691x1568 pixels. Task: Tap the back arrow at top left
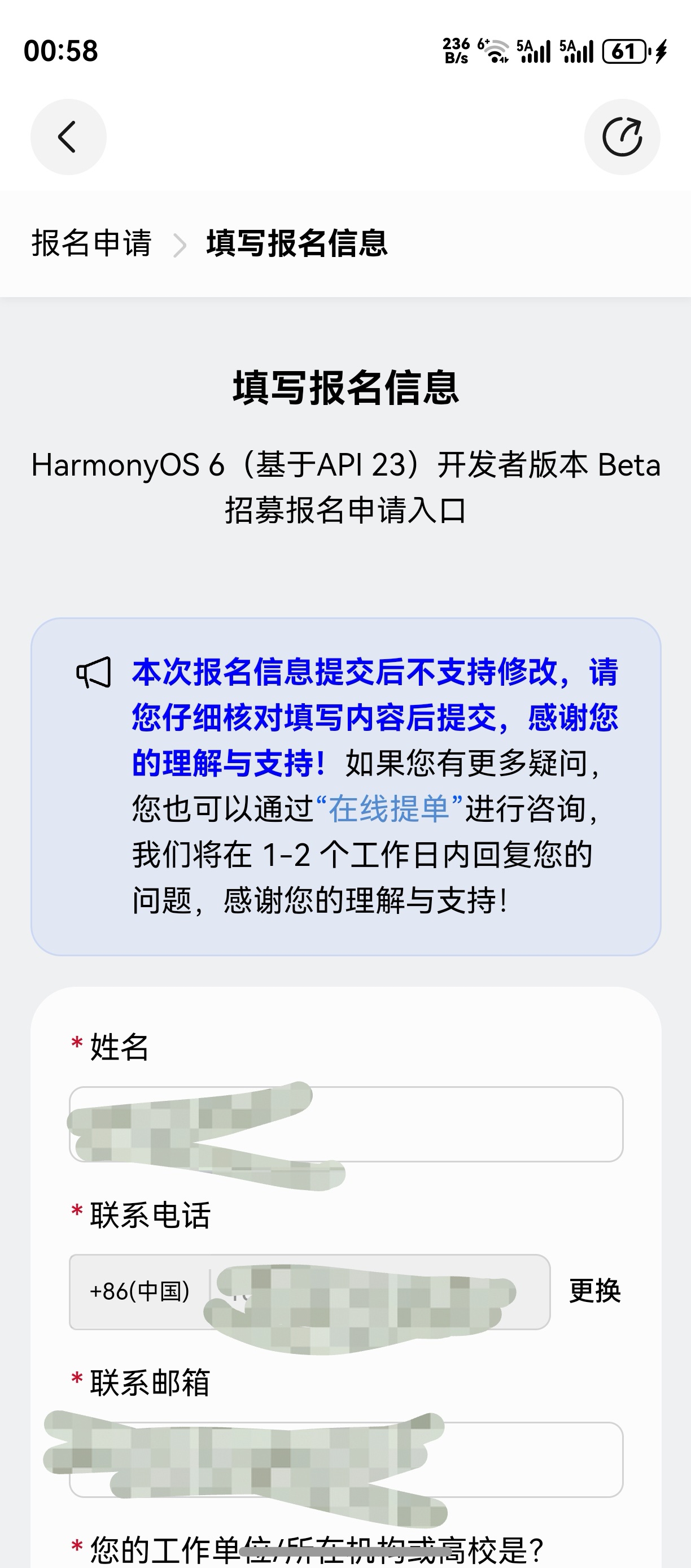point(68,137)
